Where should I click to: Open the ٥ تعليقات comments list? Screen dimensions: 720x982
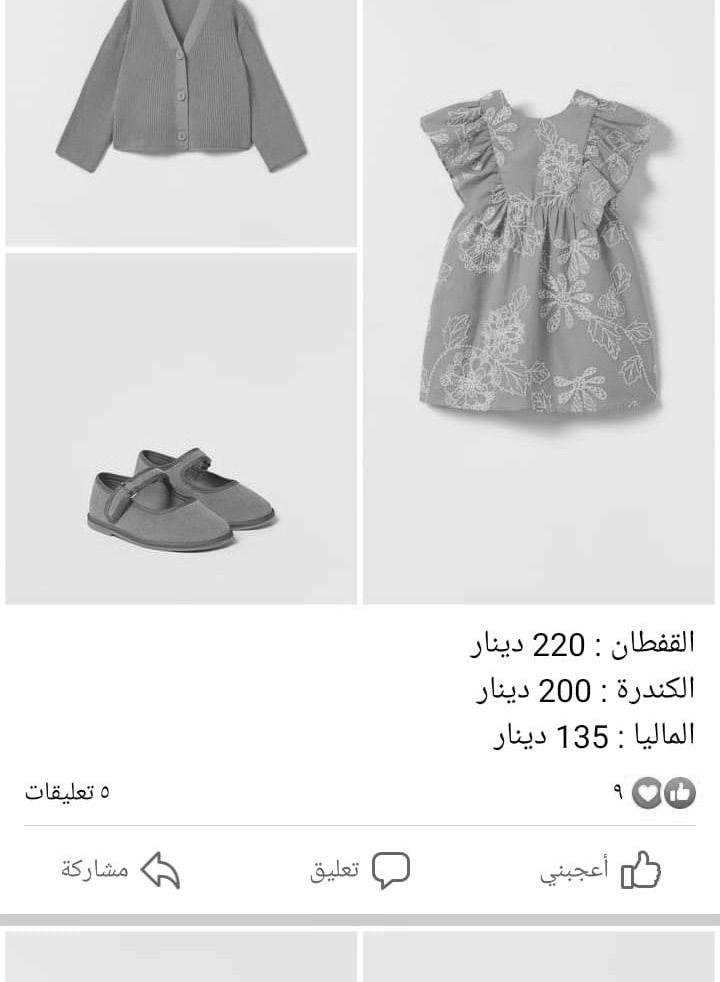[67, 793]
